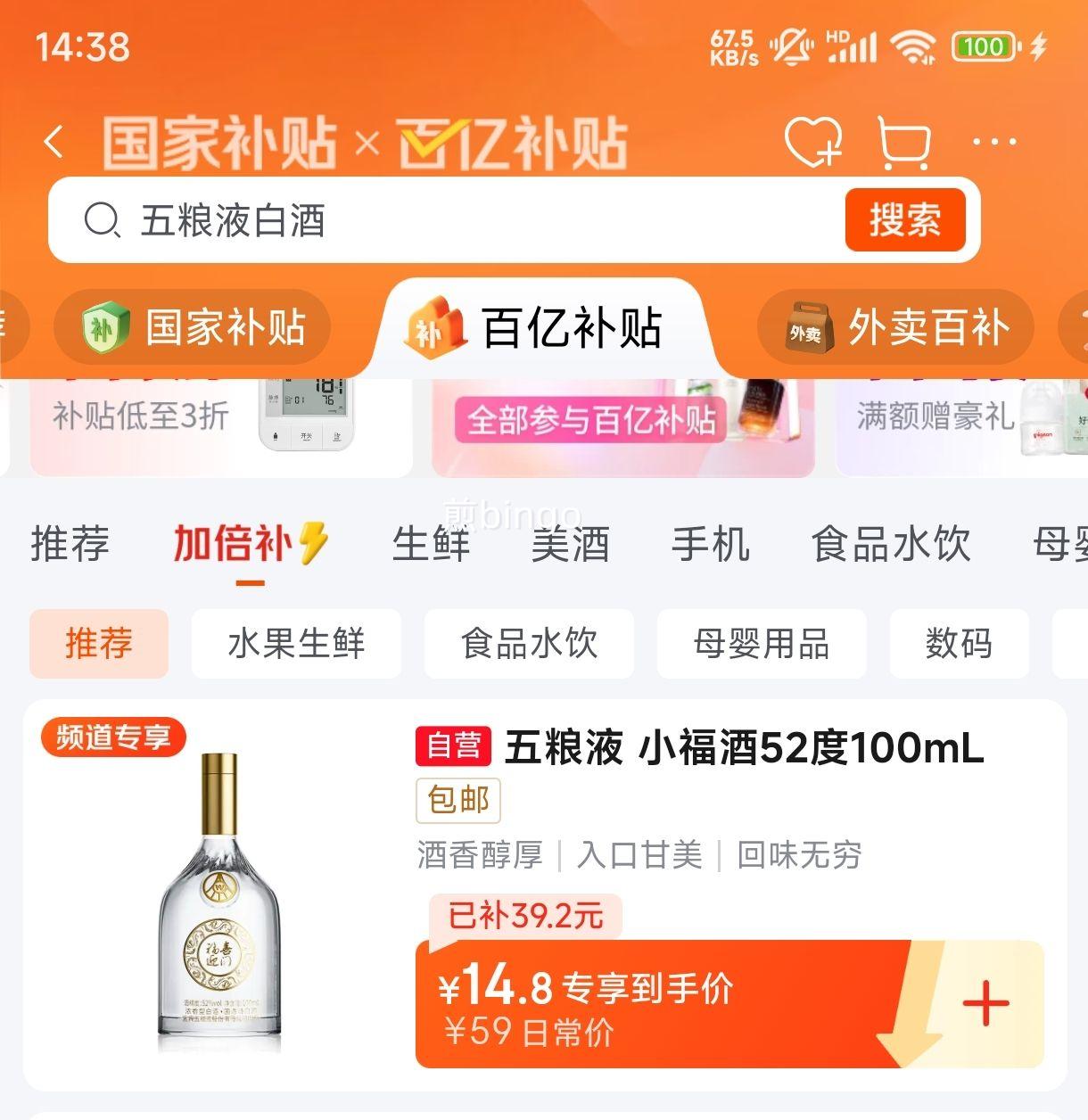1088x1120 pixels.
Task: Tap the back arrow to exit
Action: [x=54, y=143]
